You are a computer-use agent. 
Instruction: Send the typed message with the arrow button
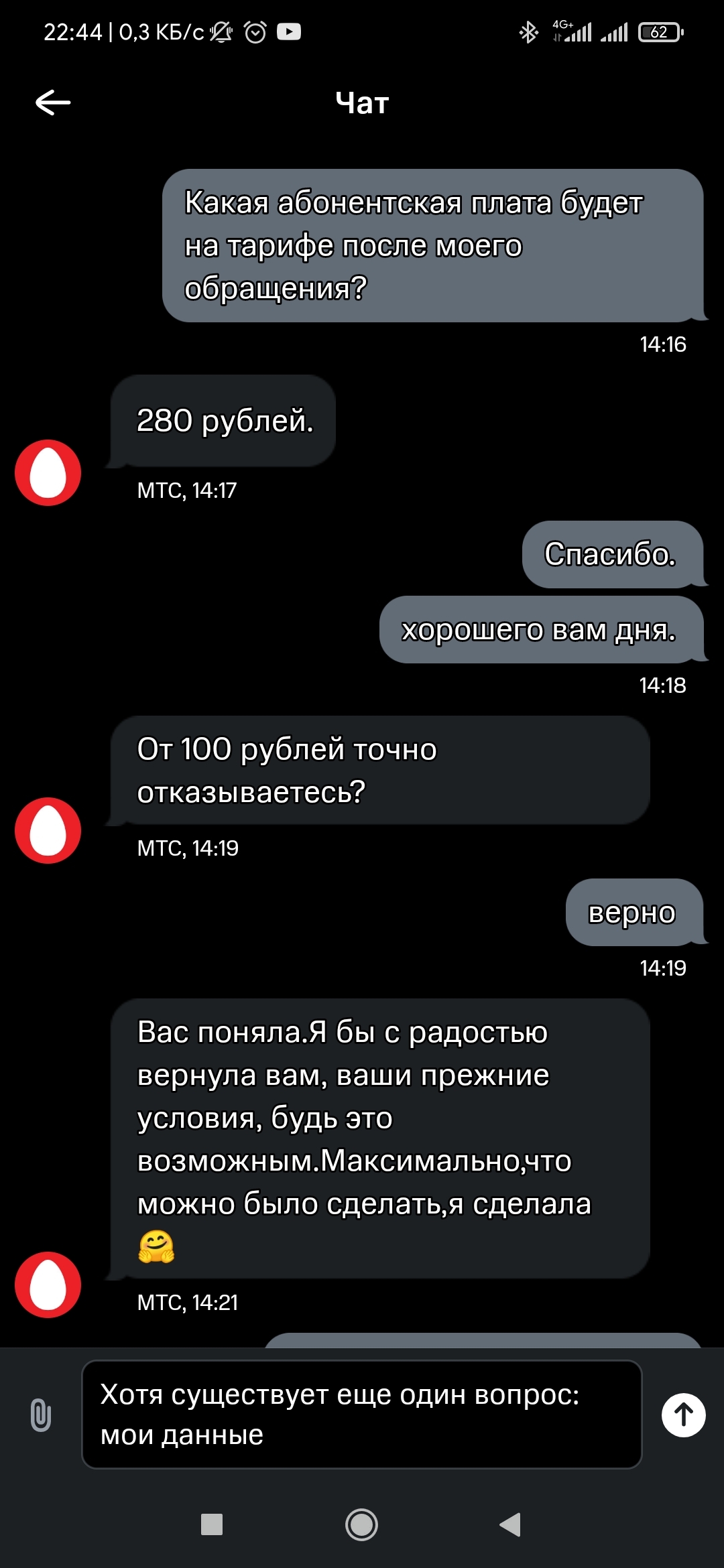point(683,1415)
